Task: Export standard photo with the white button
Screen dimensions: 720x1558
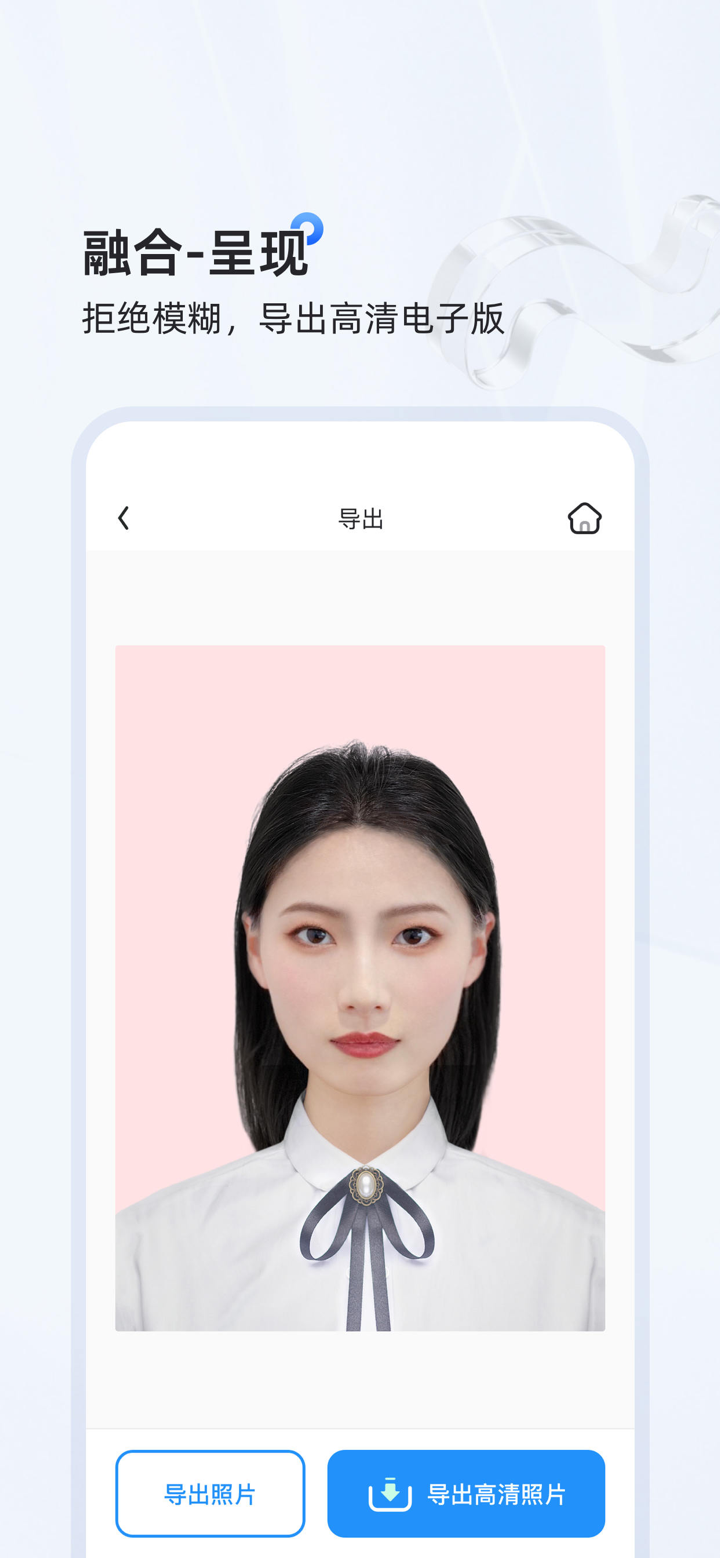Action: pos(209,1493)
